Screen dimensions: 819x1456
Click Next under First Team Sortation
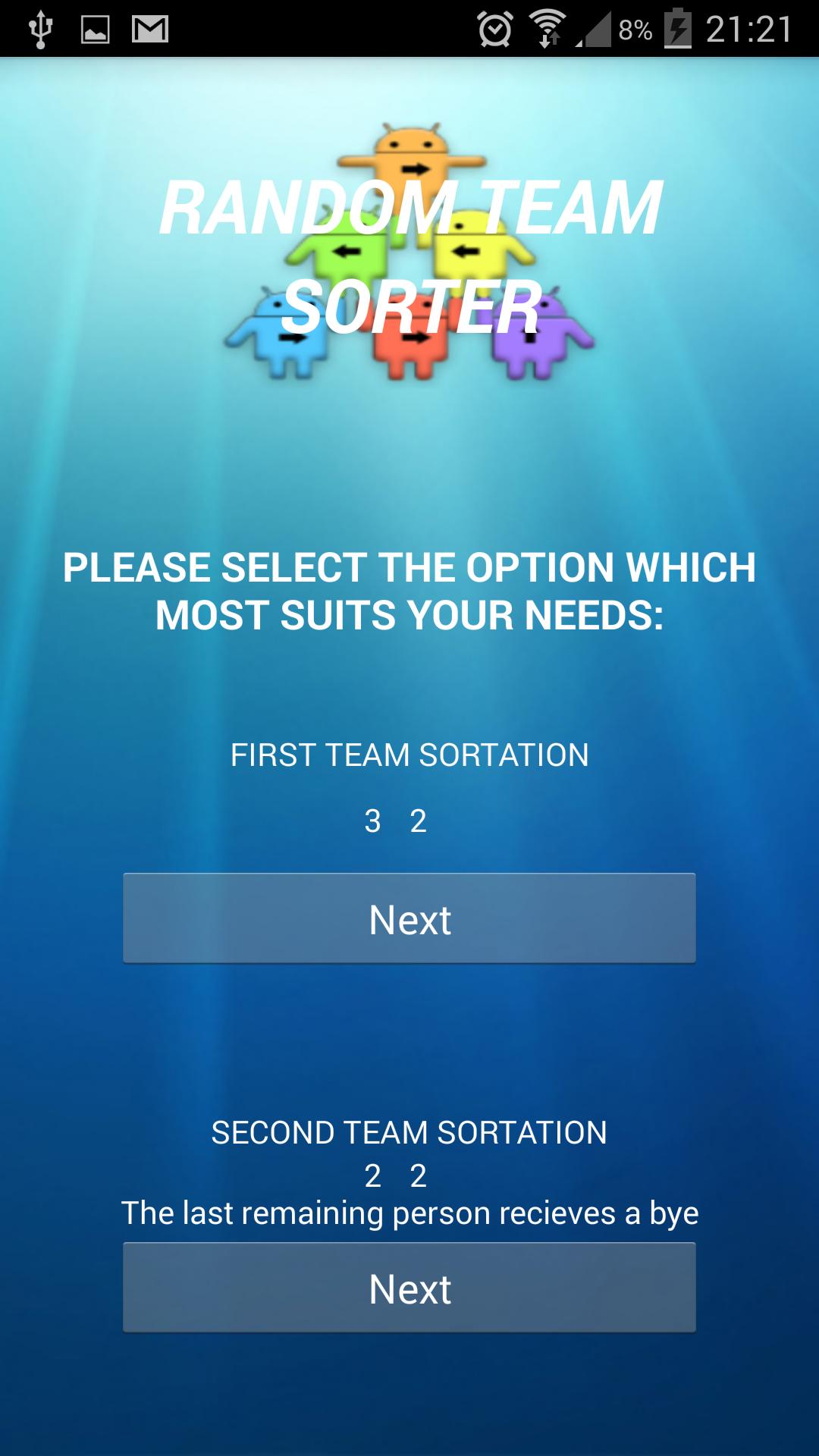pyautogui.click(x=409, y=919)
